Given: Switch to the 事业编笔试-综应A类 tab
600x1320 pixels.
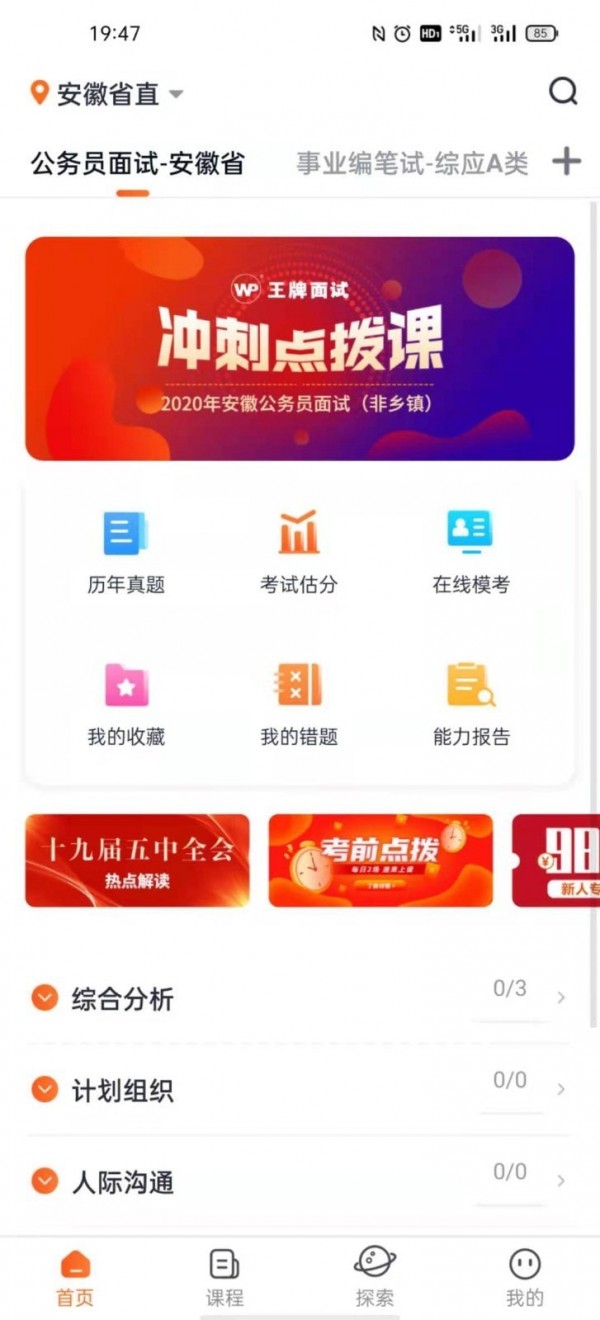Looking at the screenshot, I should click(412, 163).
